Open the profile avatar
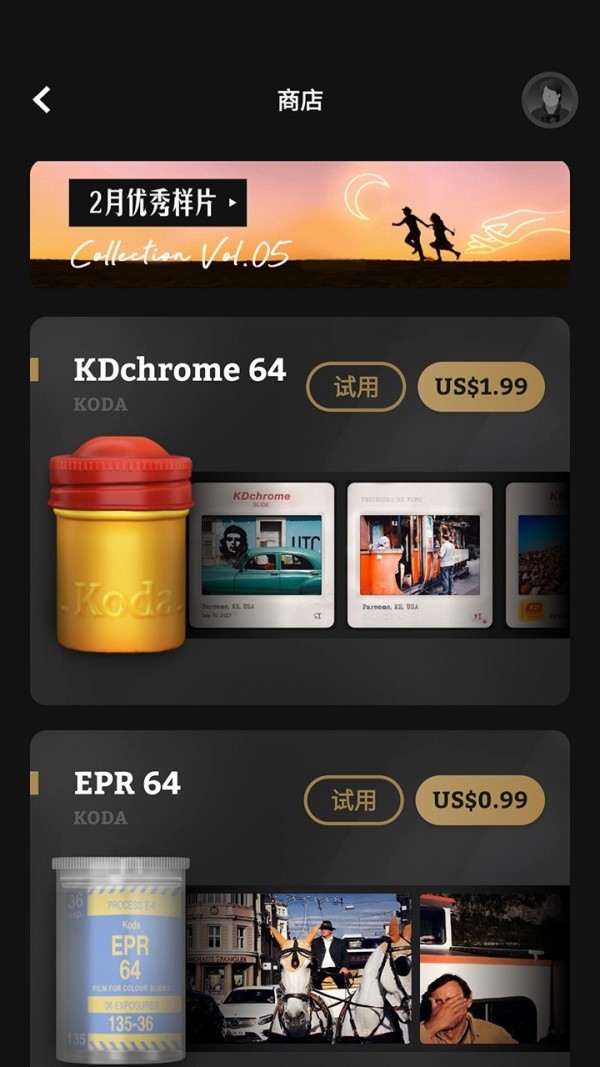This screenshot has height=1067, width=600. [x=549, y=100]
